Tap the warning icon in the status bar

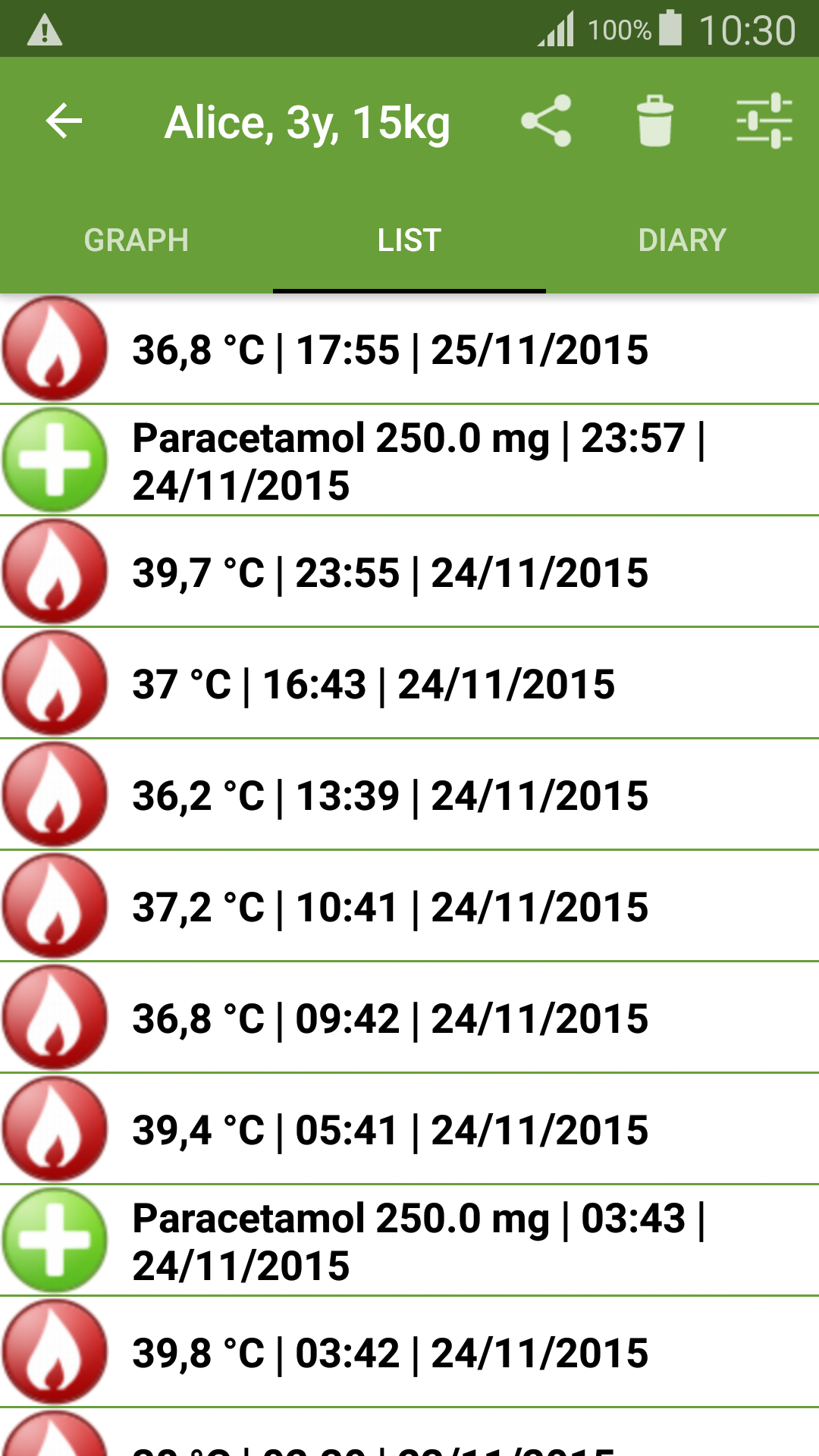pyautogui.click(x=43, y=30)
